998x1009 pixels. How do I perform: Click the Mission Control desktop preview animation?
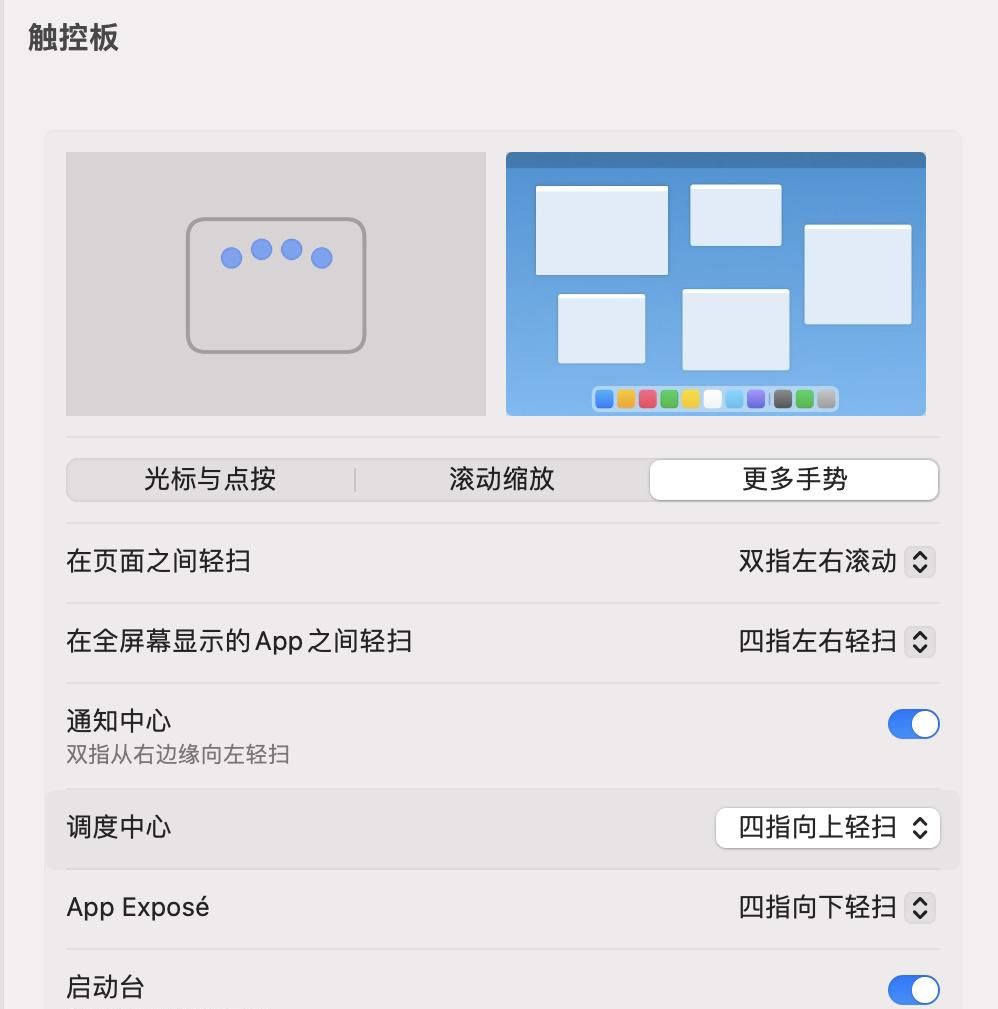[716, 283]
